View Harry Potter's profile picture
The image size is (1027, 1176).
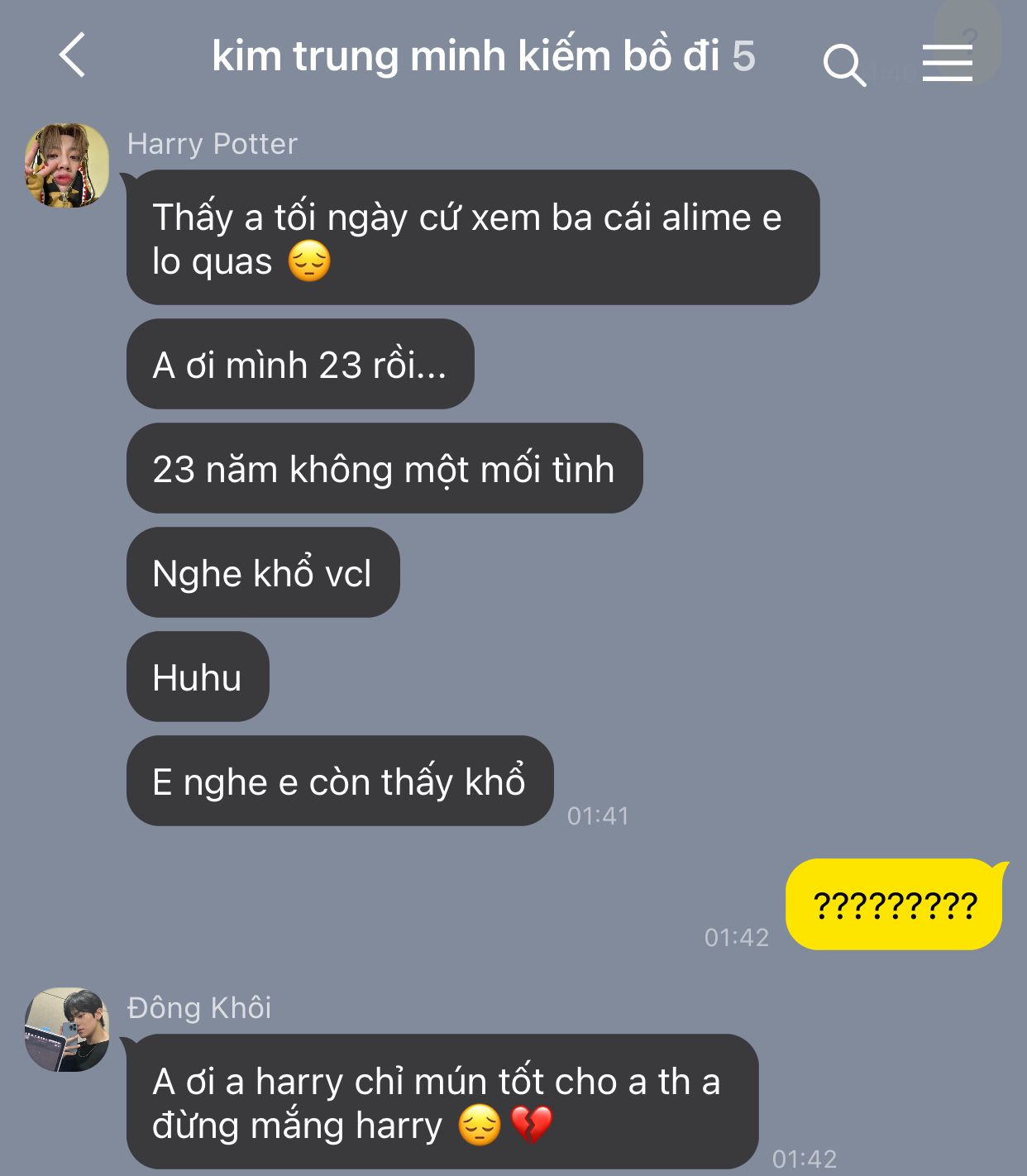tap(67, 166)
